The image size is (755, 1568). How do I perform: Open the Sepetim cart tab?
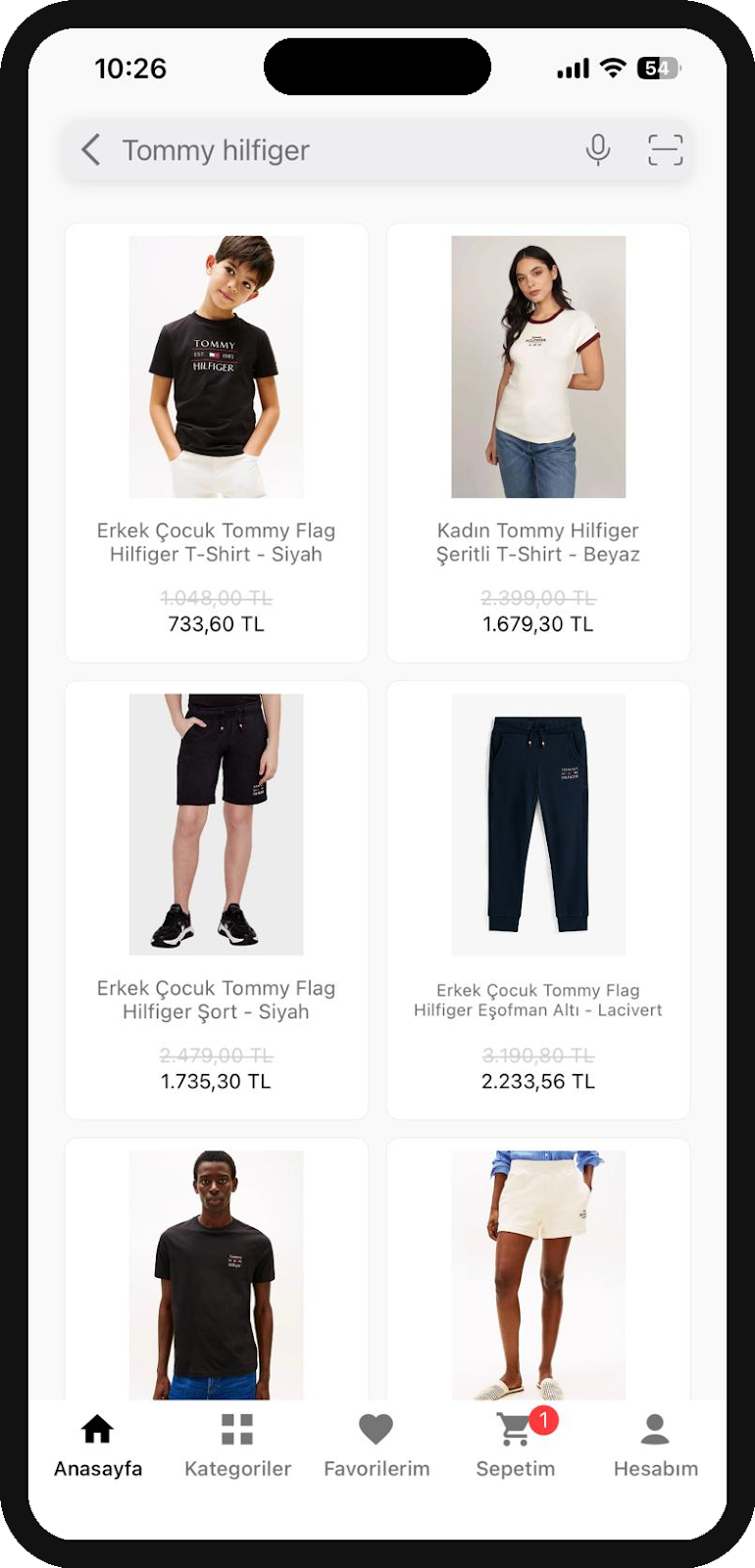[x=516, y=1445]
